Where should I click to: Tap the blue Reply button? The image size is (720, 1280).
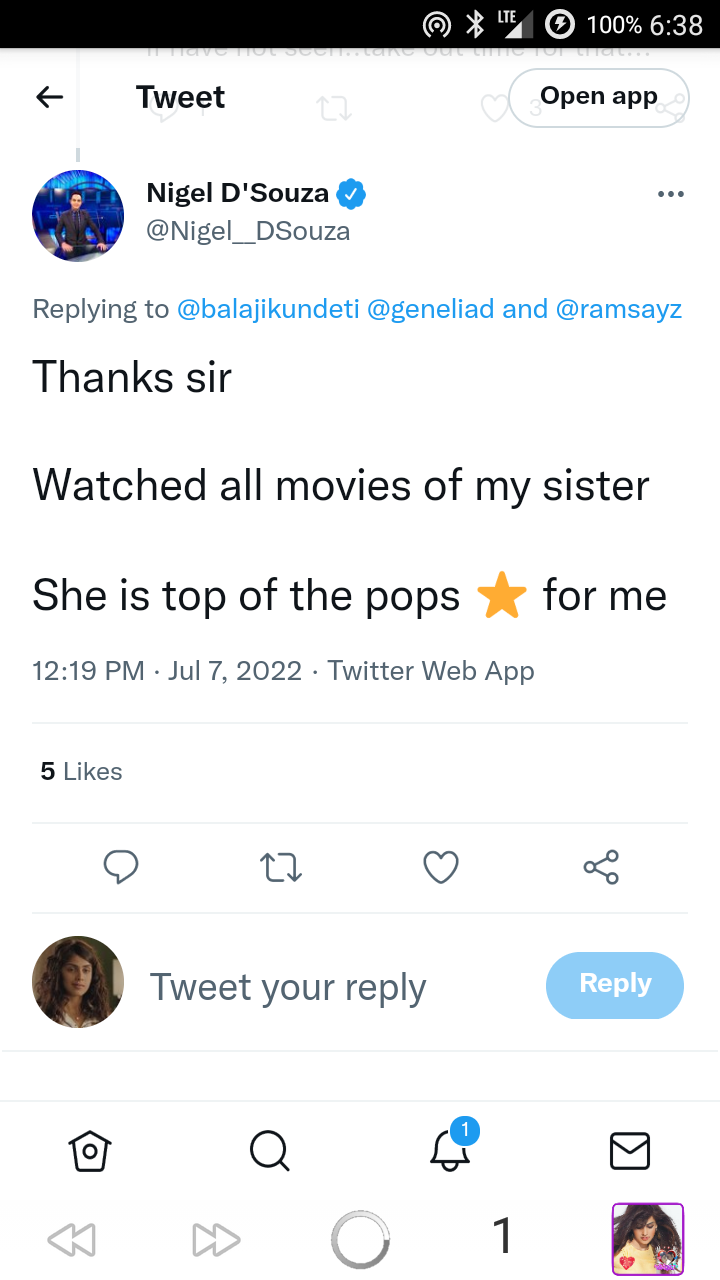(x=615, y=985)
